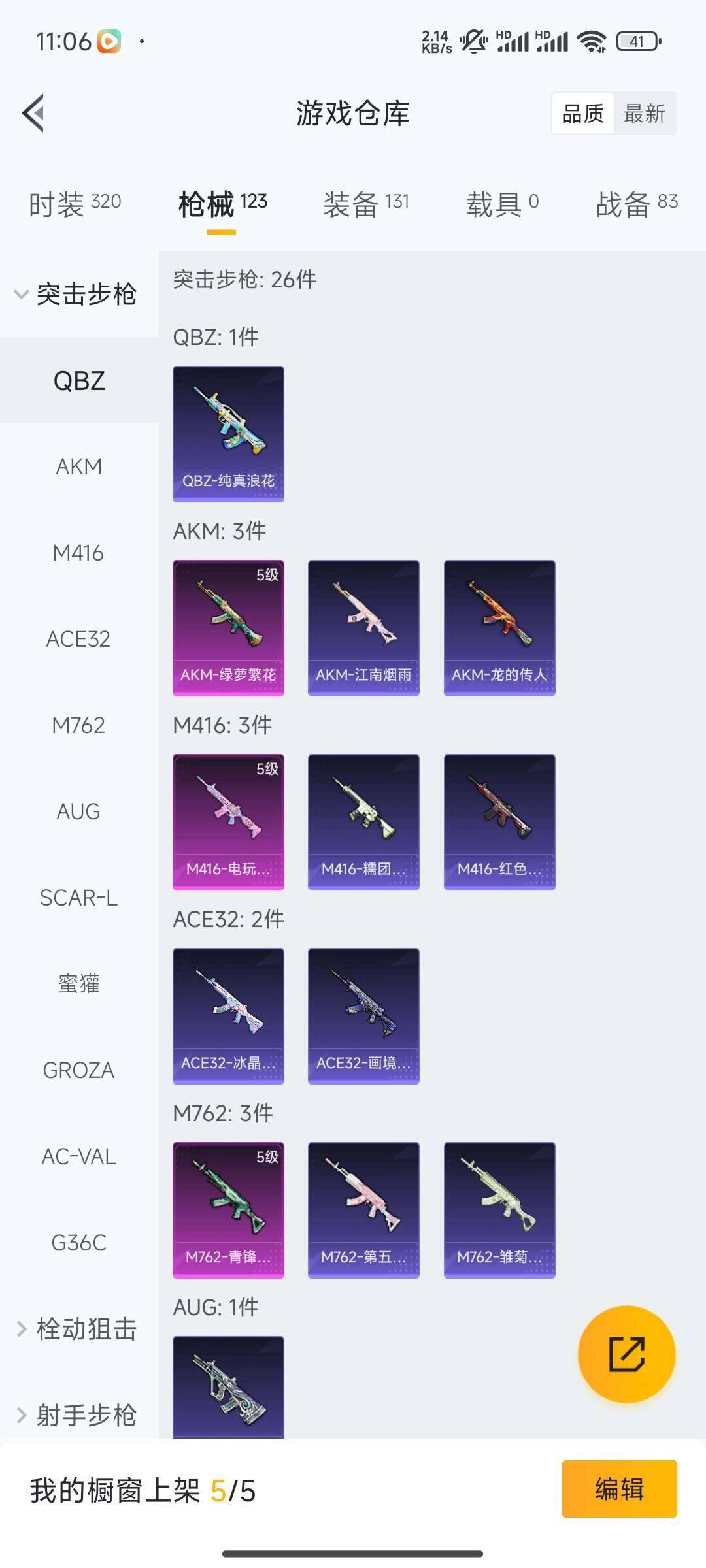Jump to M416 in the sidebar
Image resolution: width=706 pixels, height=1568 pixels.
(x=78, y=553)
